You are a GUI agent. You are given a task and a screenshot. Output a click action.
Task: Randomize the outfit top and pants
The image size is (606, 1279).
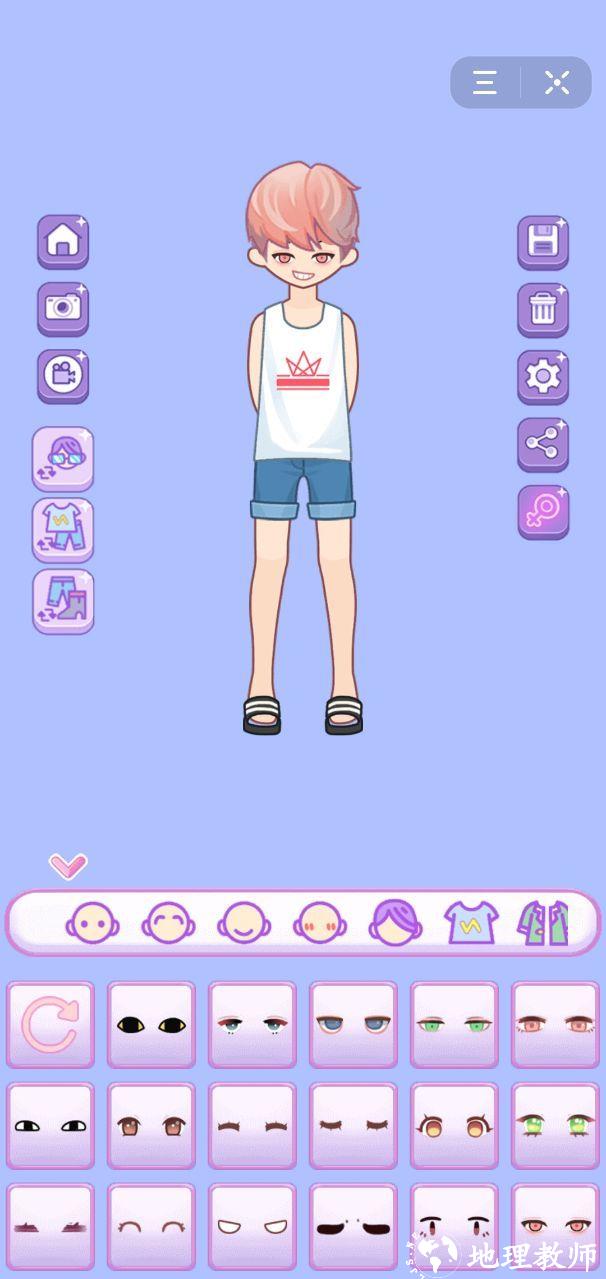coord(63,530)
